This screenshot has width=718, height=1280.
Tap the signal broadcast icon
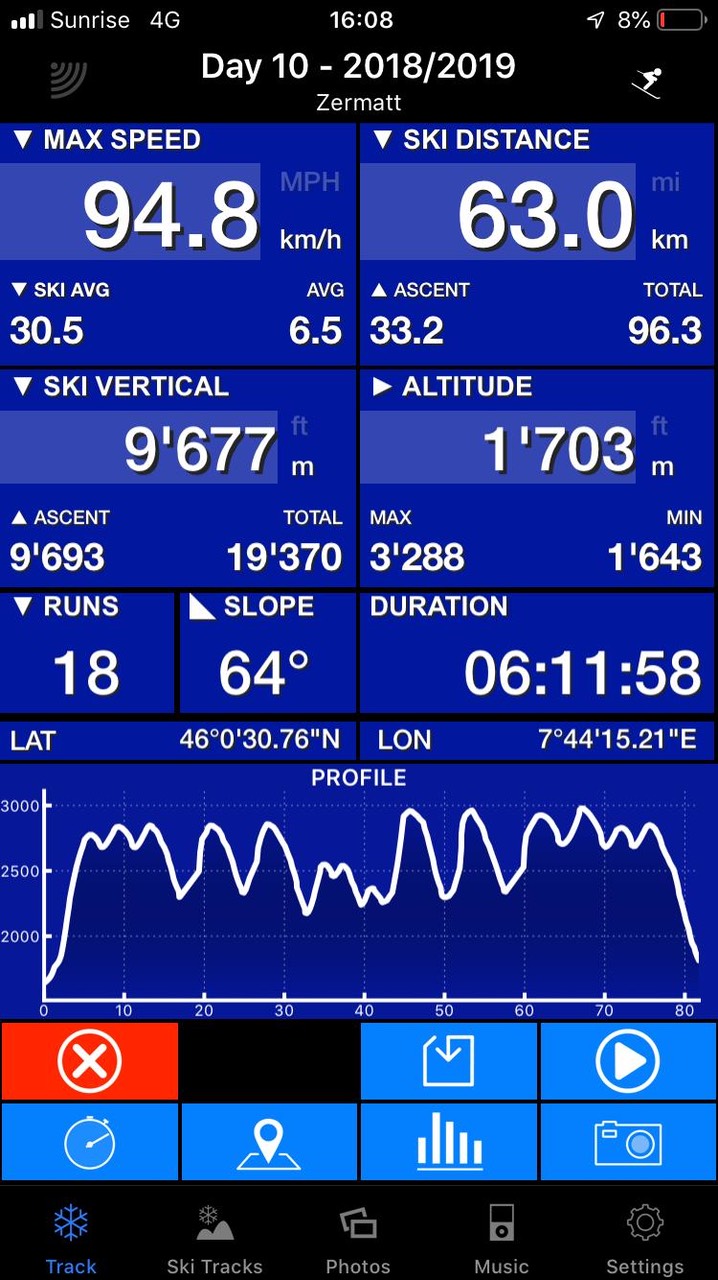68,79
